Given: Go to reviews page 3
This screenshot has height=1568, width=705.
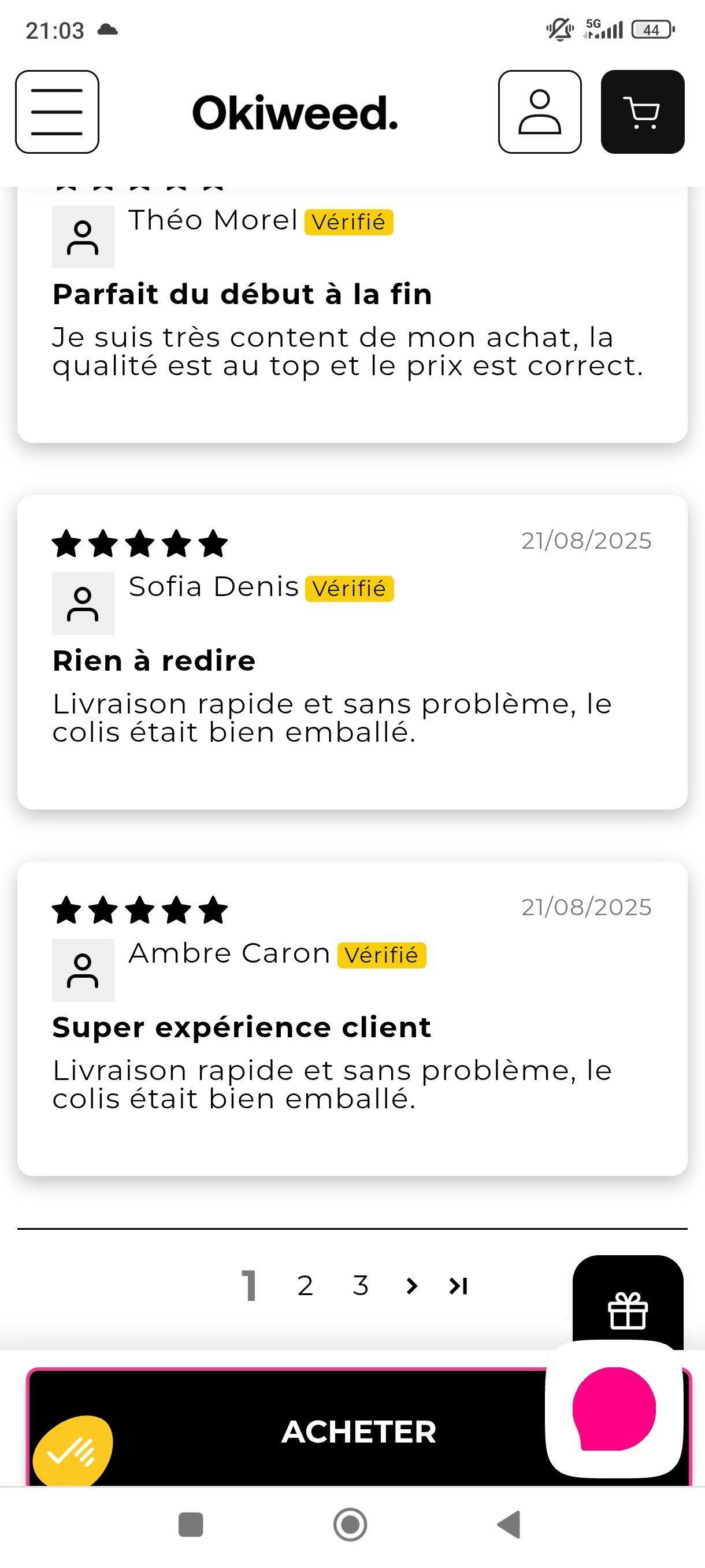Looking at the screenshot, I should [x=360, y=1286].
